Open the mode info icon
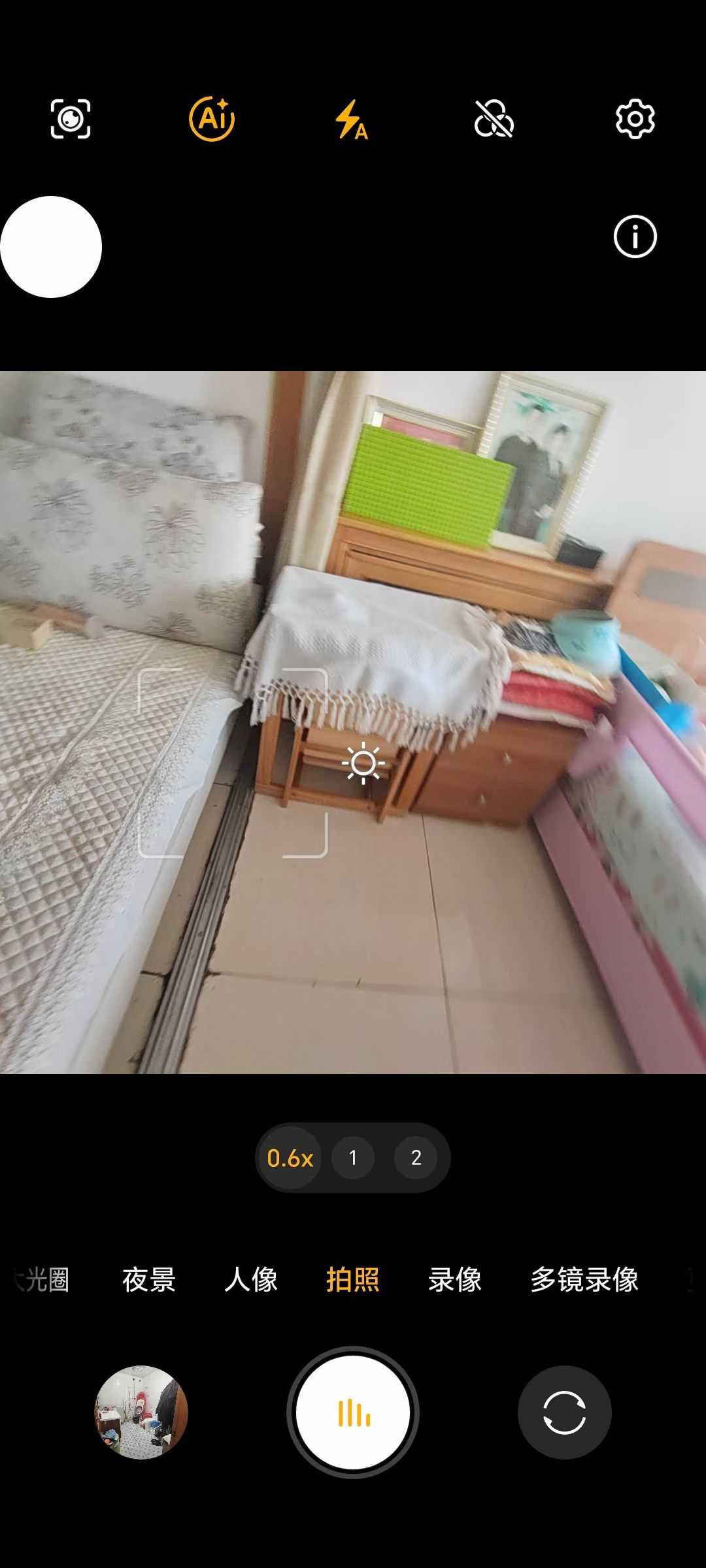Viewport: 706px width, 1568px height. pyautogui.click(x=635, y=237)
